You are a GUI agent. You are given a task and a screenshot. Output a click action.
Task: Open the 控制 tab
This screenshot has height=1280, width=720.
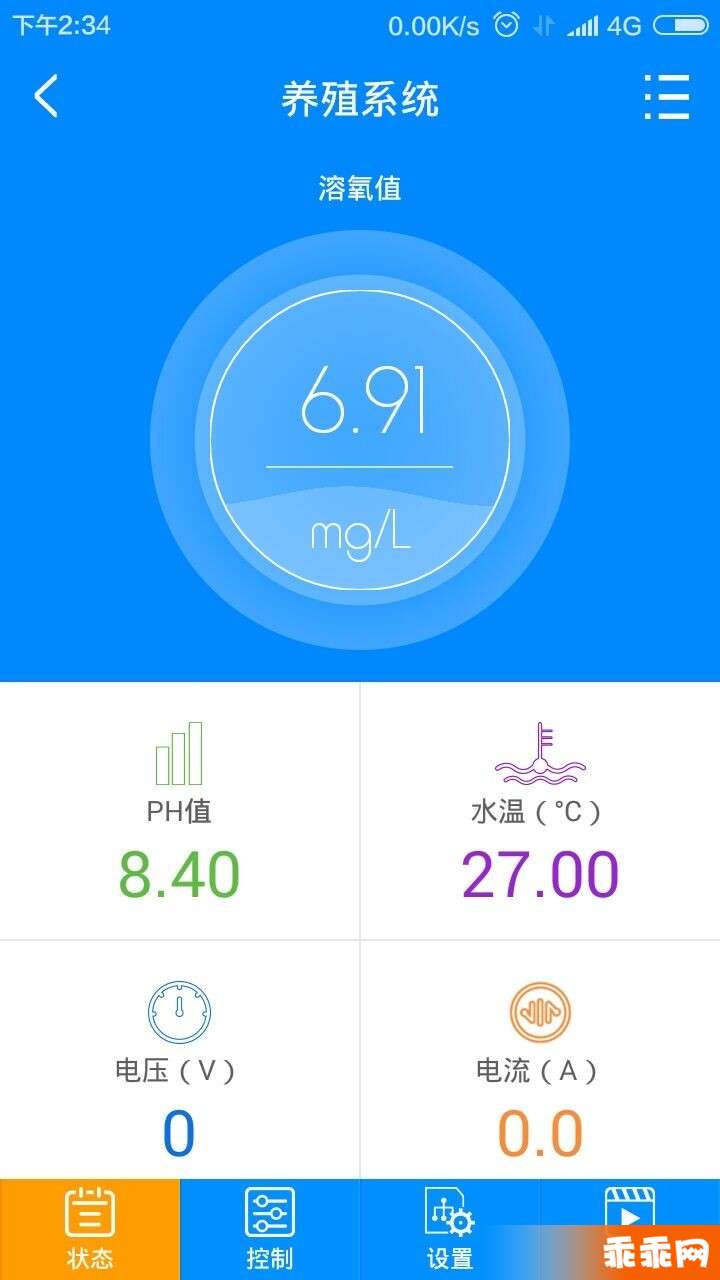point(270,1229)
